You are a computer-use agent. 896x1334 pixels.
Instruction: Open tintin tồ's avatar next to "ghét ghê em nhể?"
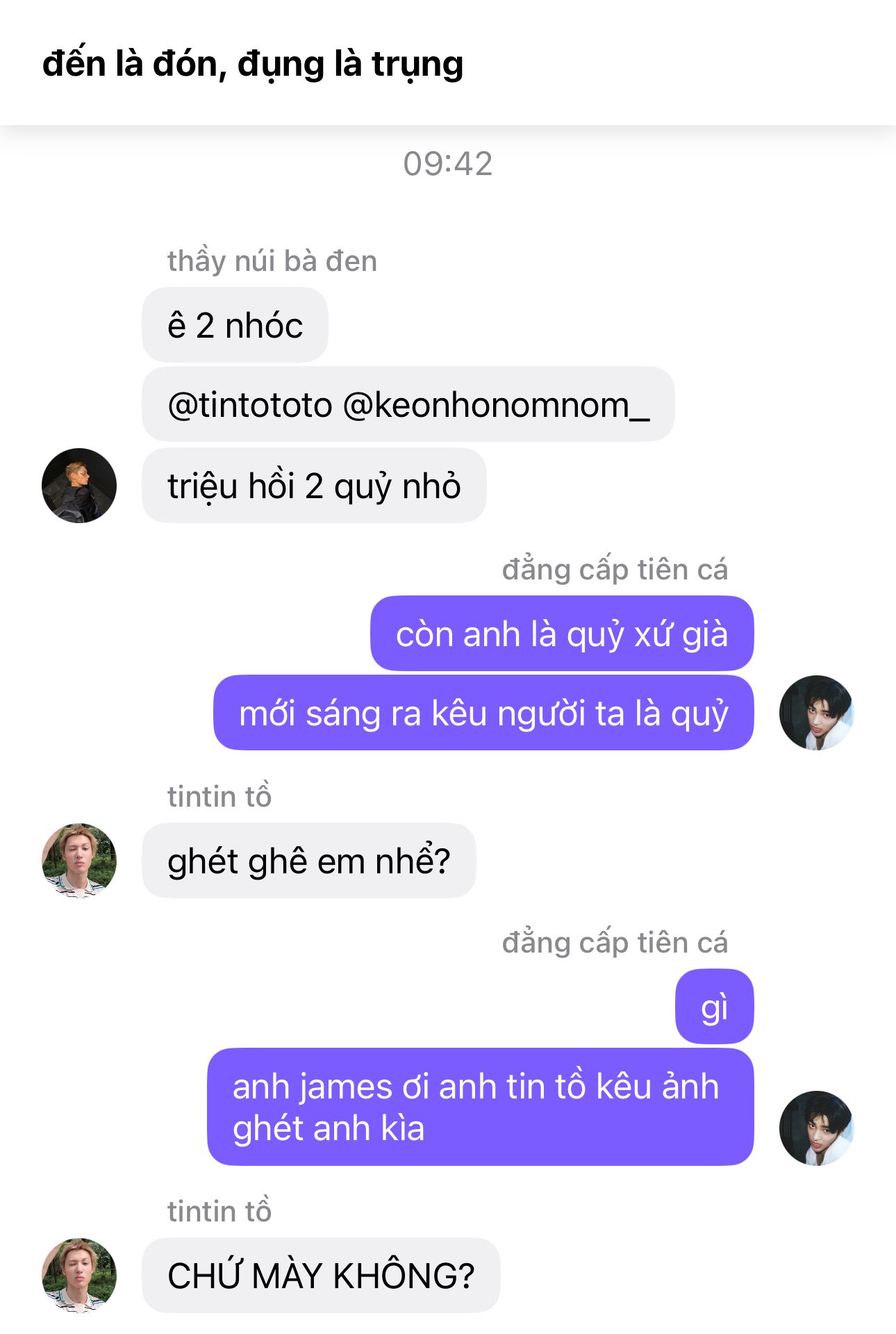coord(79,861)
